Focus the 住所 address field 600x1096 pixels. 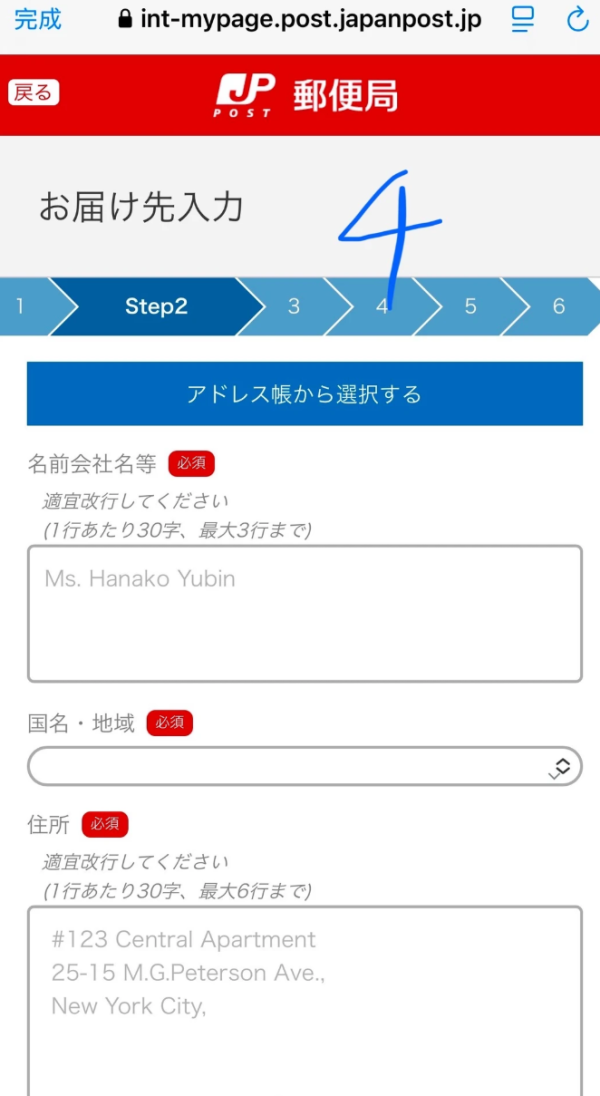click(x=304, y=1000)
